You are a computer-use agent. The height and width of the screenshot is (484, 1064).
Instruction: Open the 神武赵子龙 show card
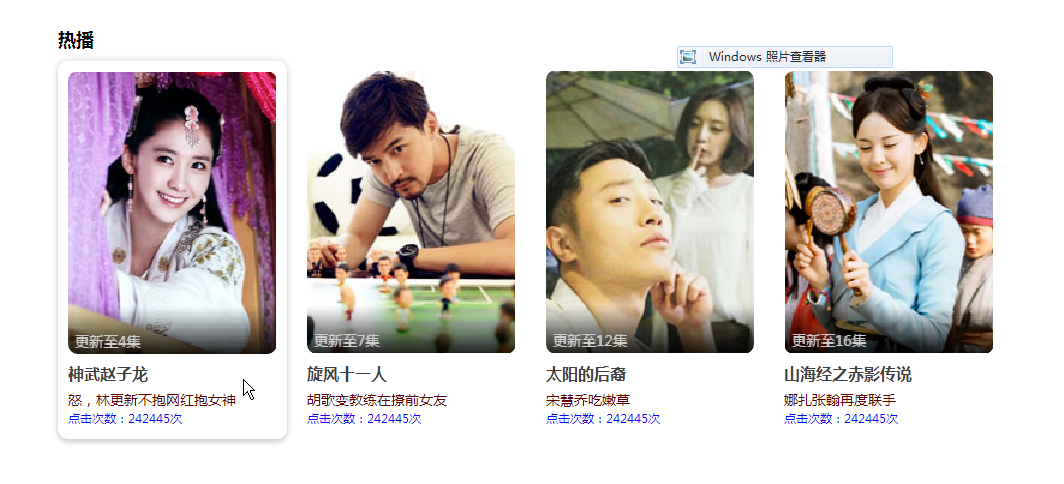[172, 212]
